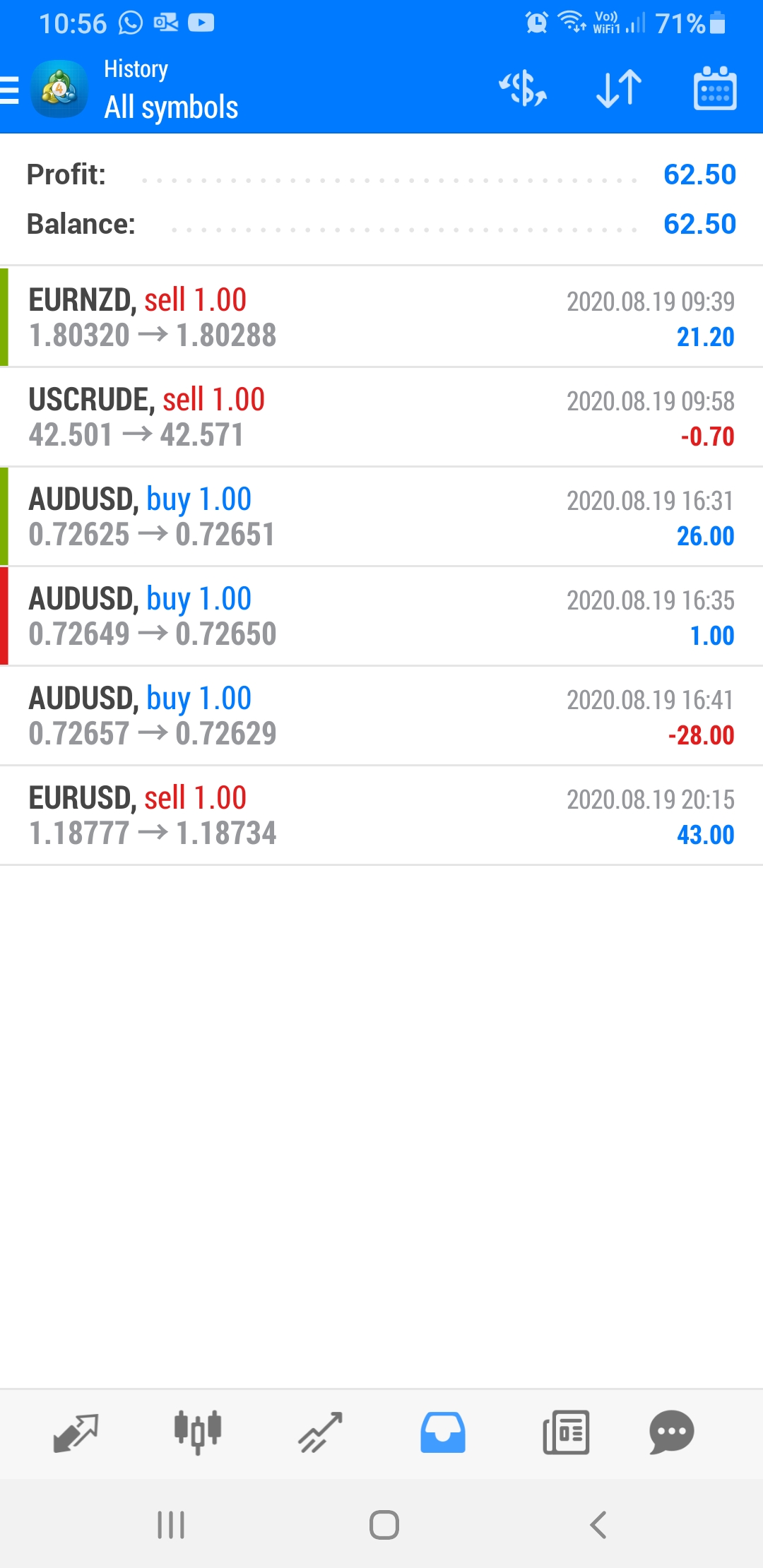This screenshot has height=1568, width=763.
Task: Select the History inbox tab
Action: pos(443,1432)
